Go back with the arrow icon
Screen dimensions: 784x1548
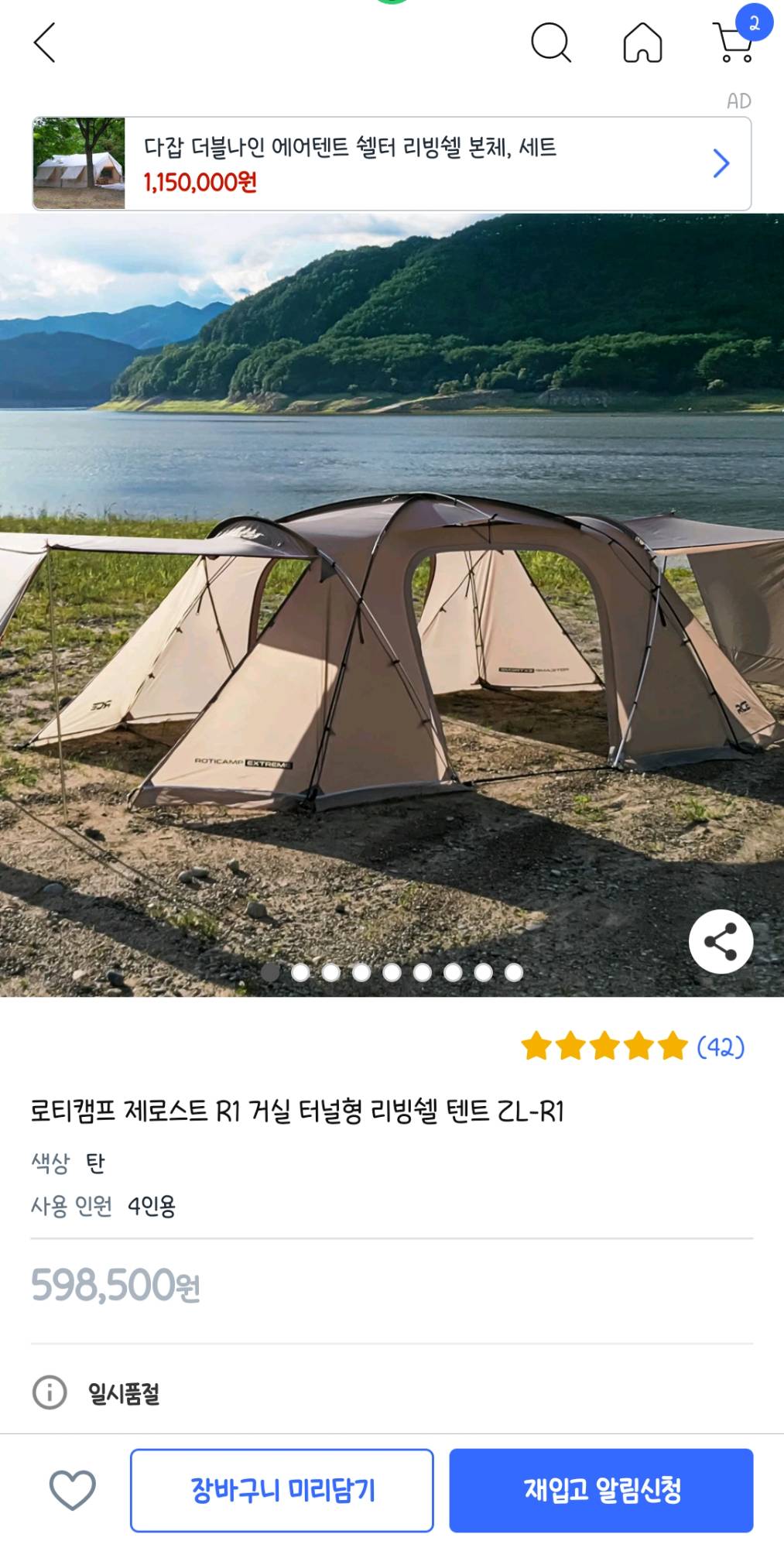(45, 43)
